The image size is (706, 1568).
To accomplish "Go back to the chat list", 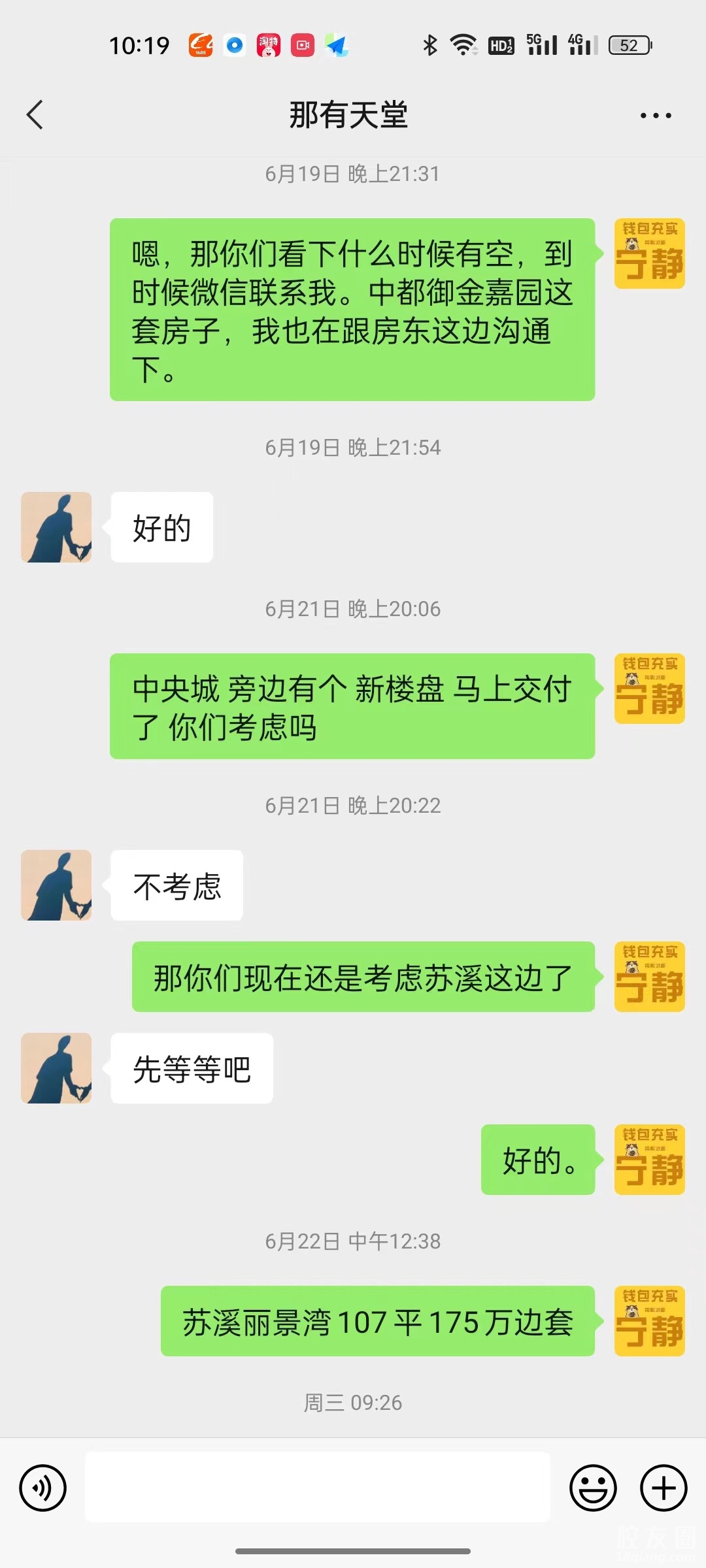I will point(35,115).
